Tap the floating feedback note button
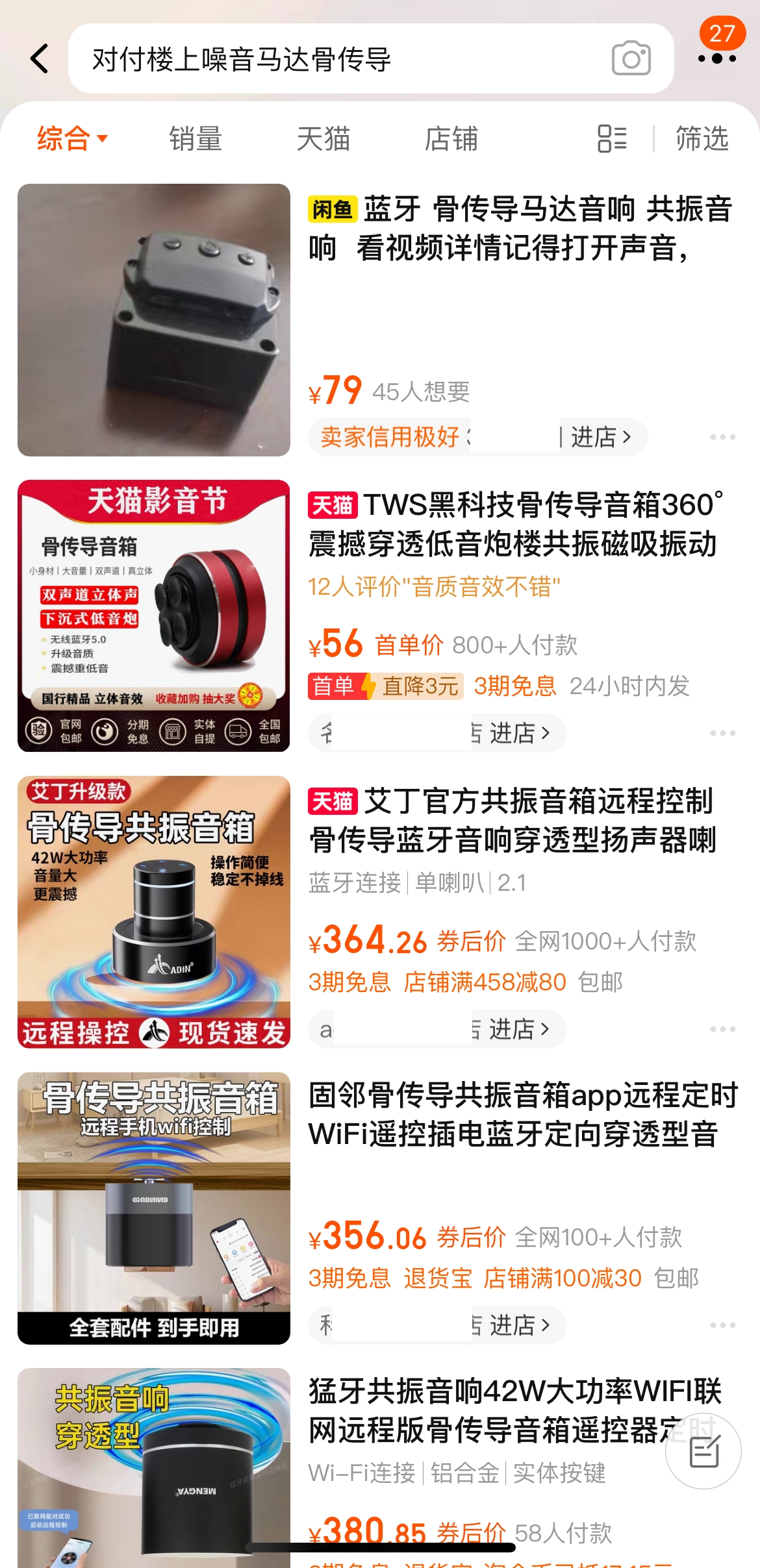 click(703, 1451)
